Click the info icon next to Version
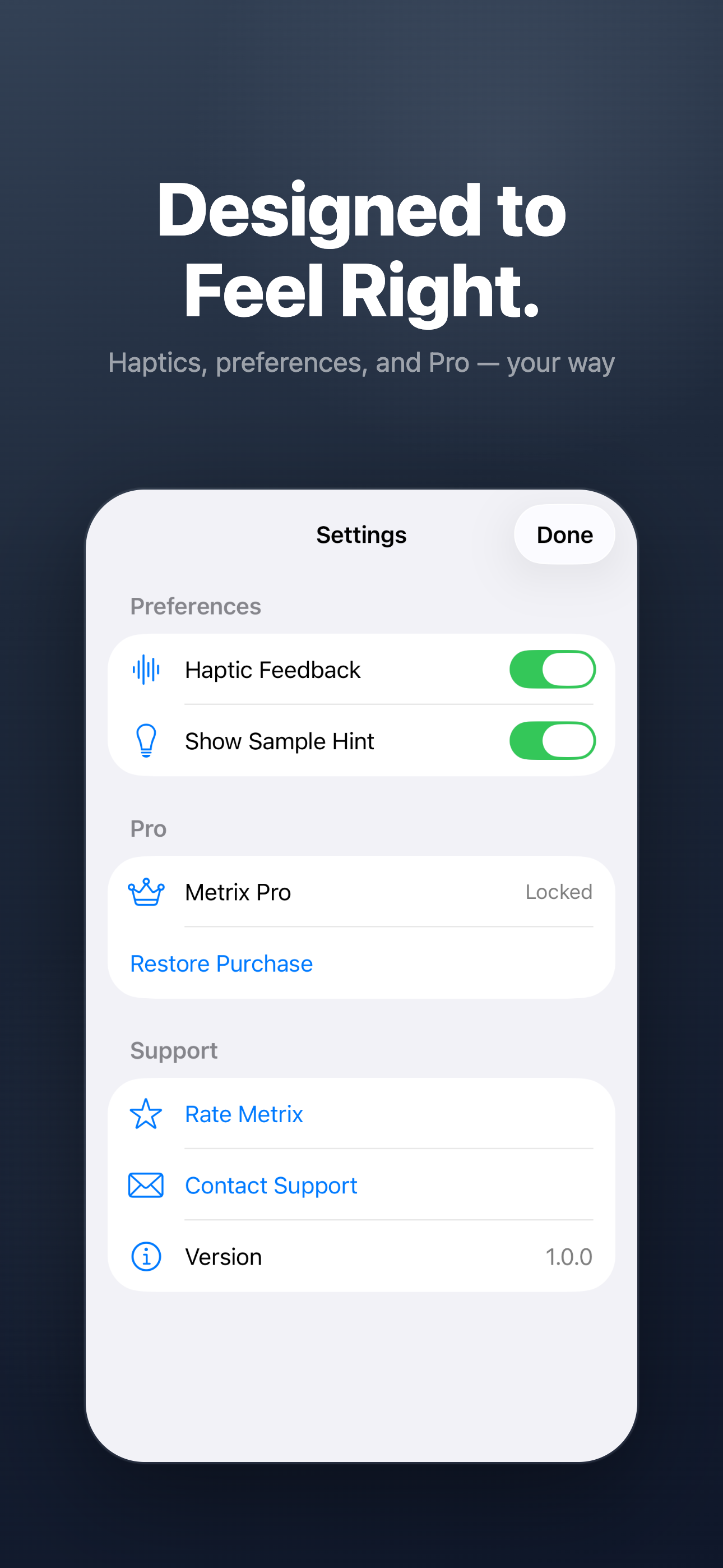This screenshot has width=723, height=1568. (x=146, y=1256)
